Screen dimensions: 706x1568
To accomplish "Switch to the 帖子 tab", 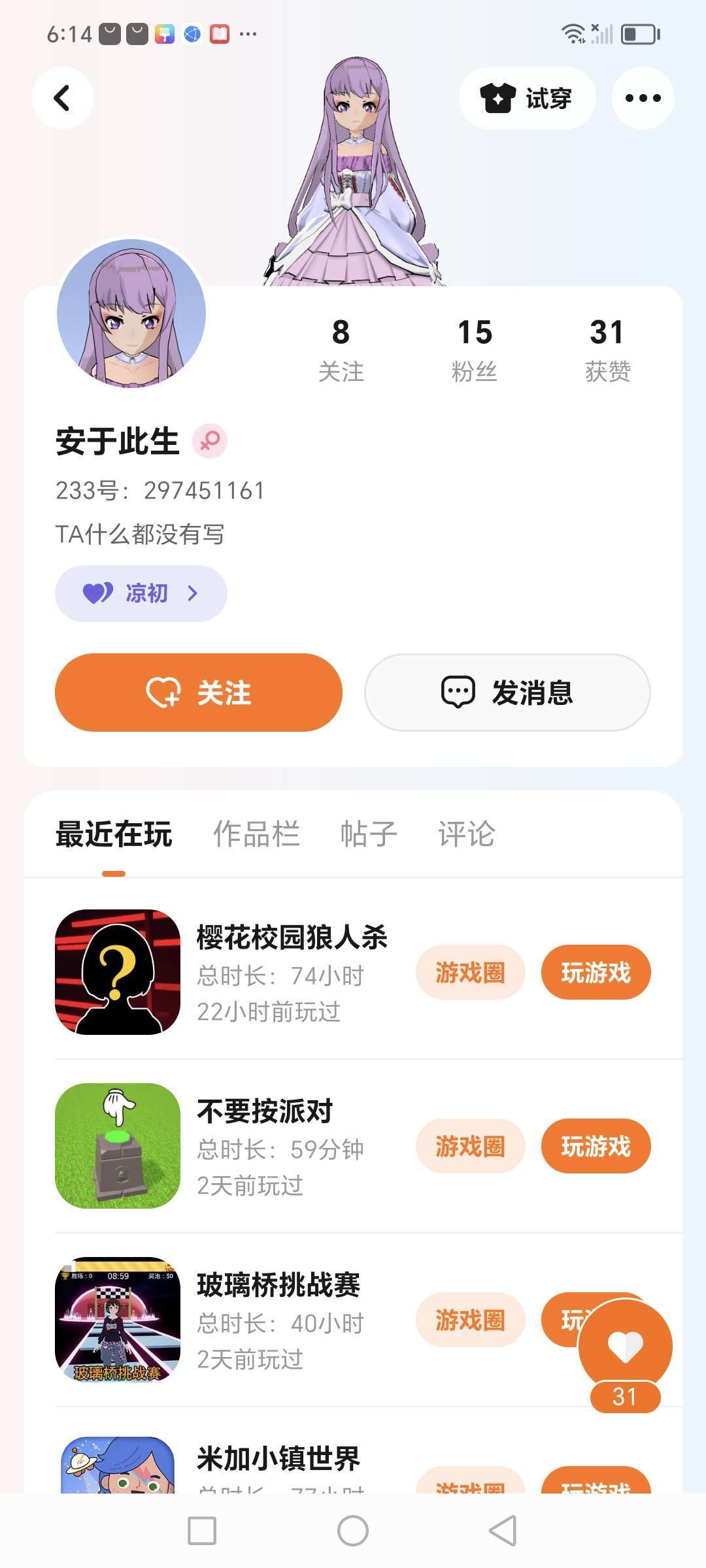I will pyautogui.click(x=369, y=834).
